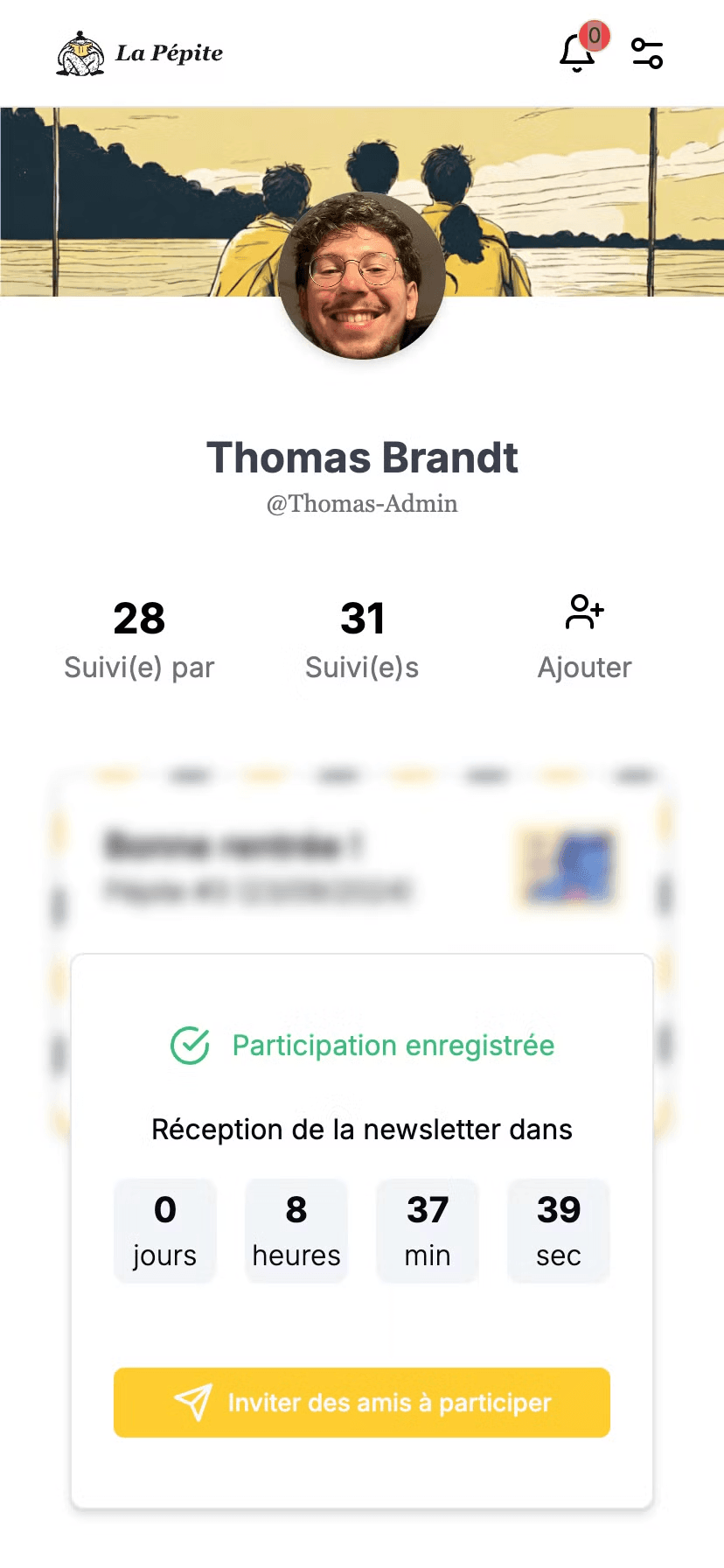Tap the '39 sec' countdown tile
The image size is (724, 1568).
coord(558,1230)
